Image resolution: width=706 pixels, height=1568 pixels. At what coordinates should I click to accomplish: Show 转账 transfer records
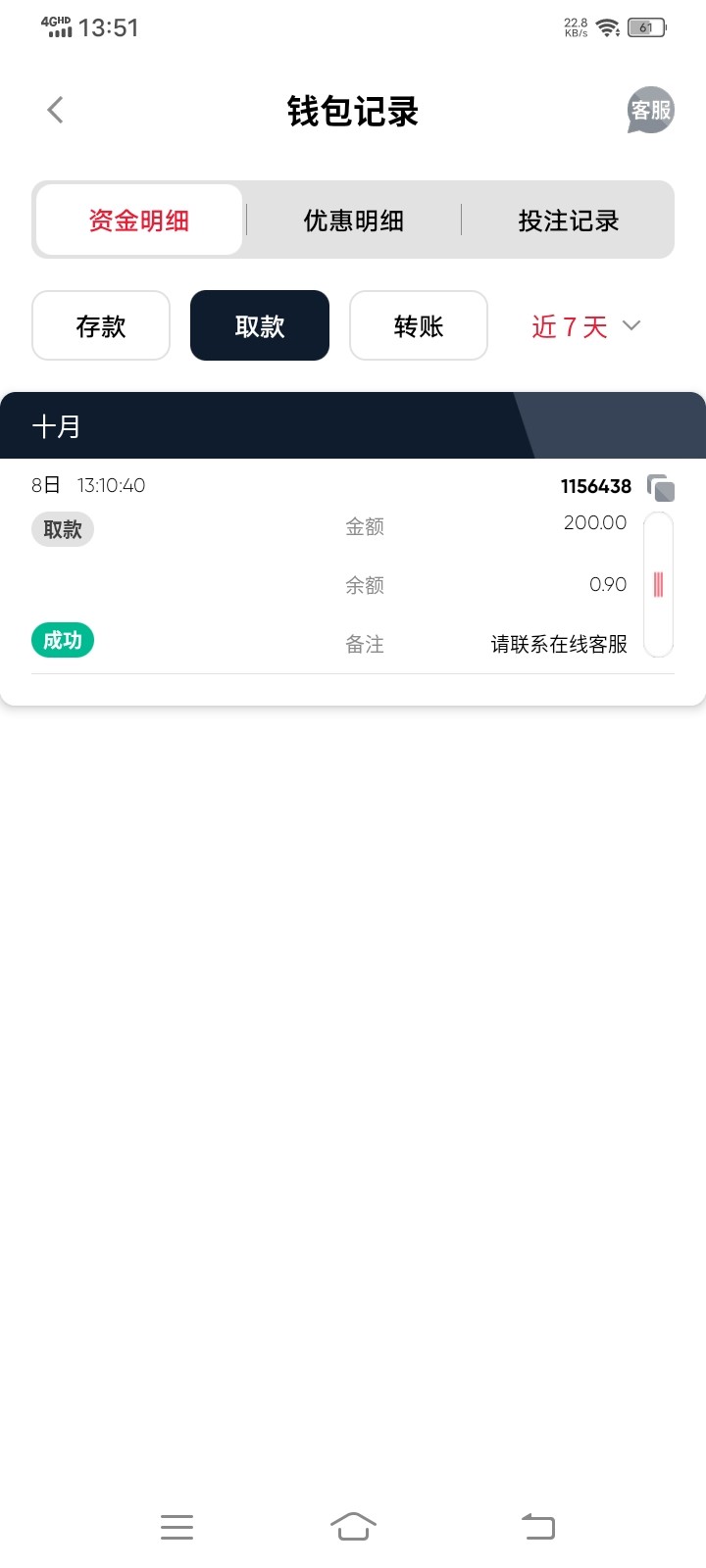point(419,326)
